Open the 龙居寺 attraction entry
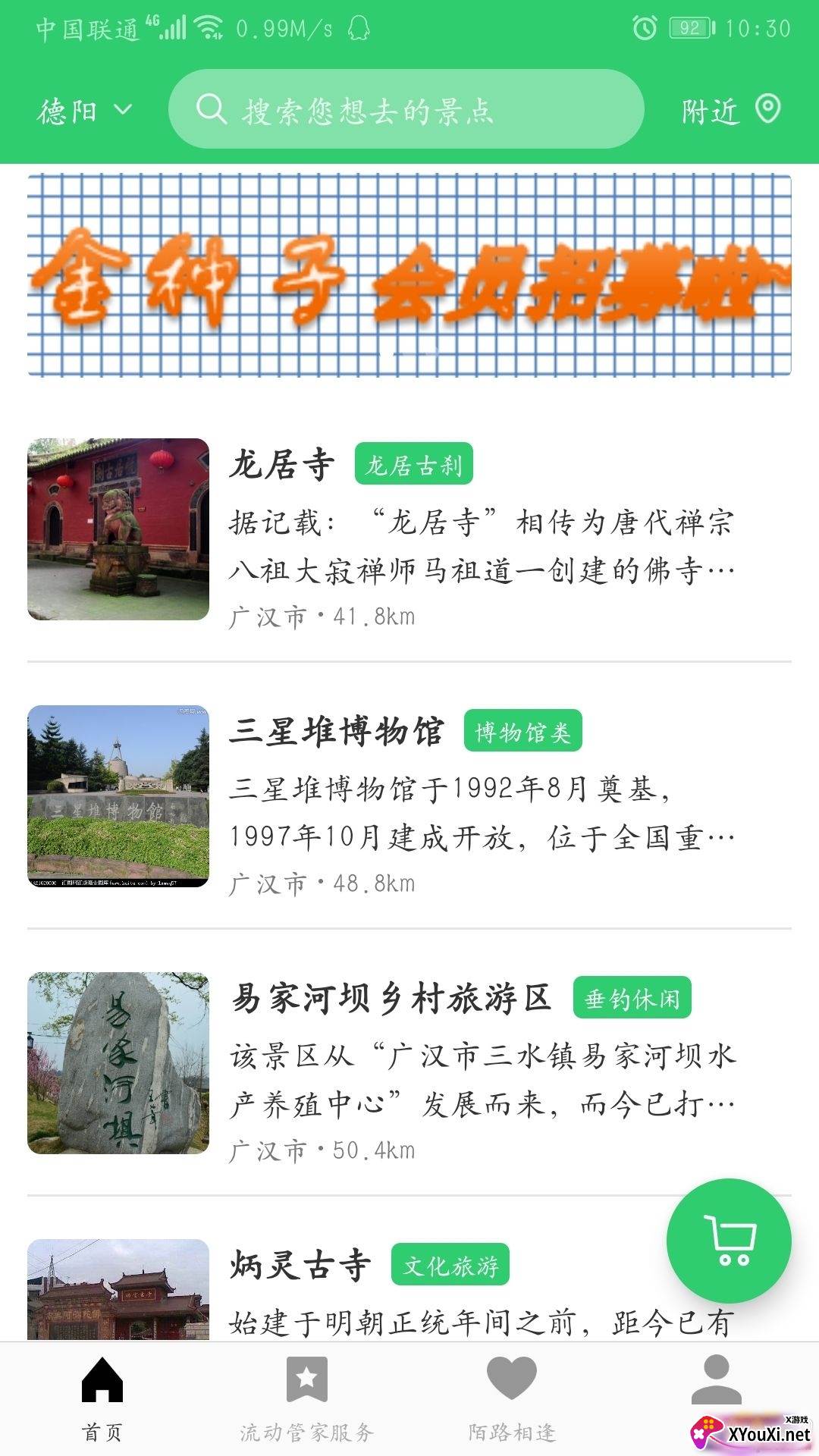Image resolution: width=819 pixels, height=1456 pixels. pos(409,529)
